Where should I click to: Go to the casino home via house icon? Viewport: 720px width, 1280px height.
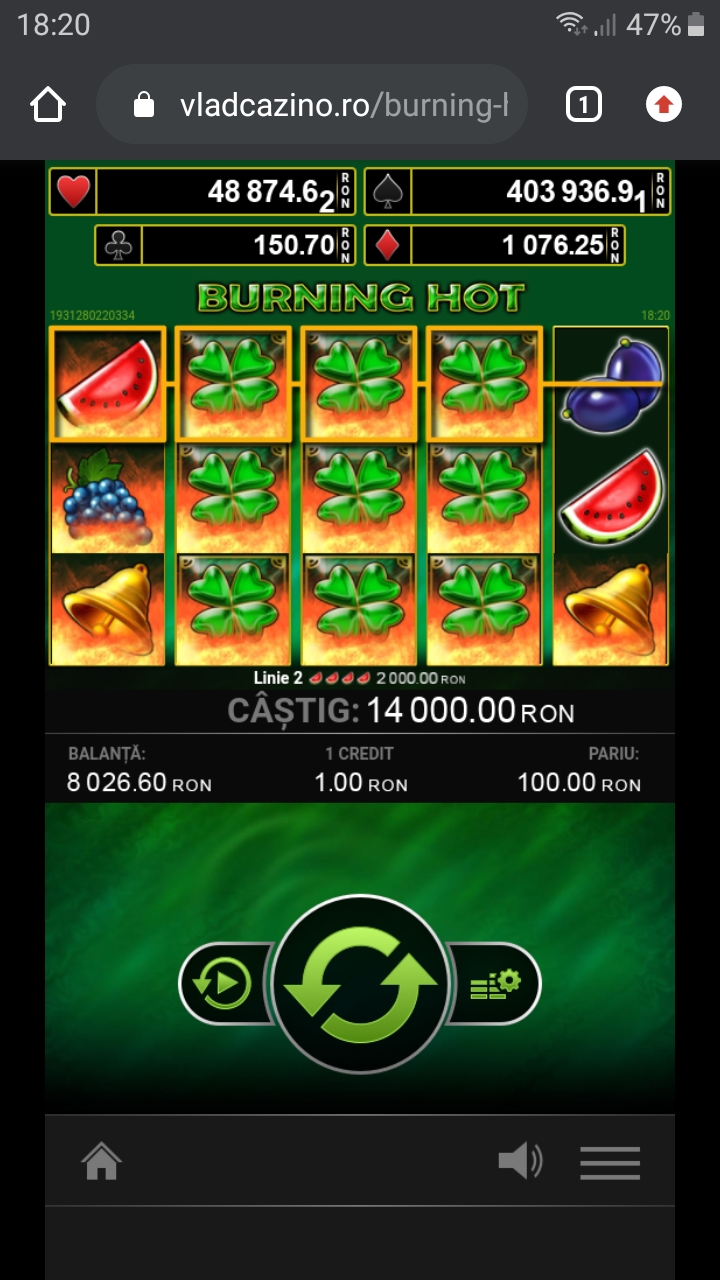101,1162
